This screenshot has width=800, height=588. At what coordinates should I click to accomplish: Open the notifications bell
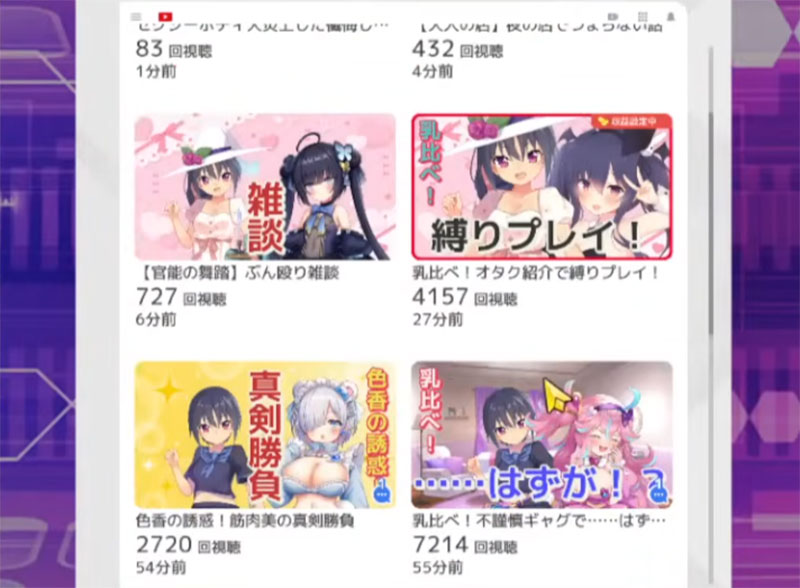tap(669, 16)
